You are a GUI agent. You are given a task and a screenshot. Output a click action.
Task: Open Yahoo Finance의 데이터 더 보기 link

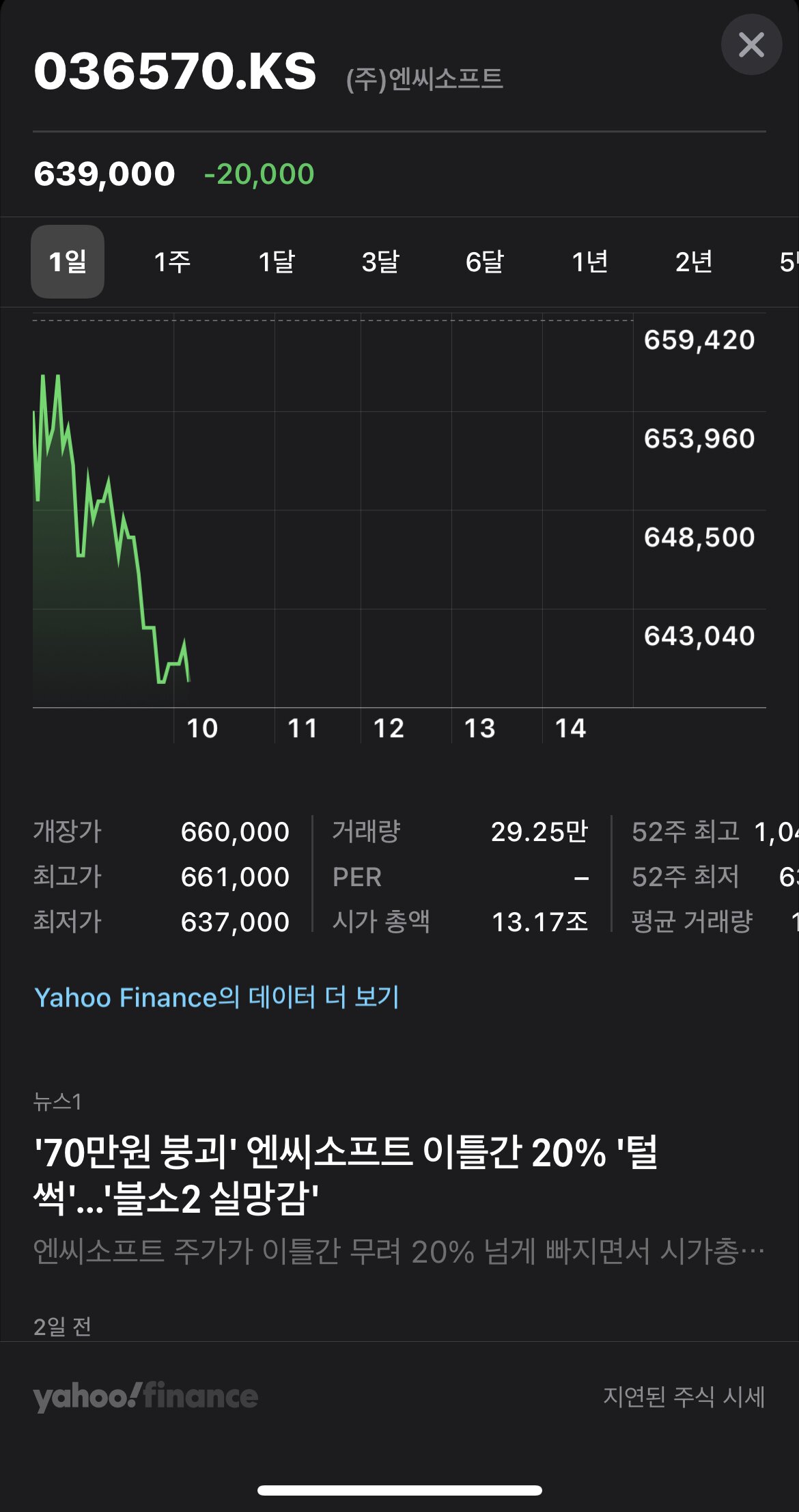[x=216, y=998]
